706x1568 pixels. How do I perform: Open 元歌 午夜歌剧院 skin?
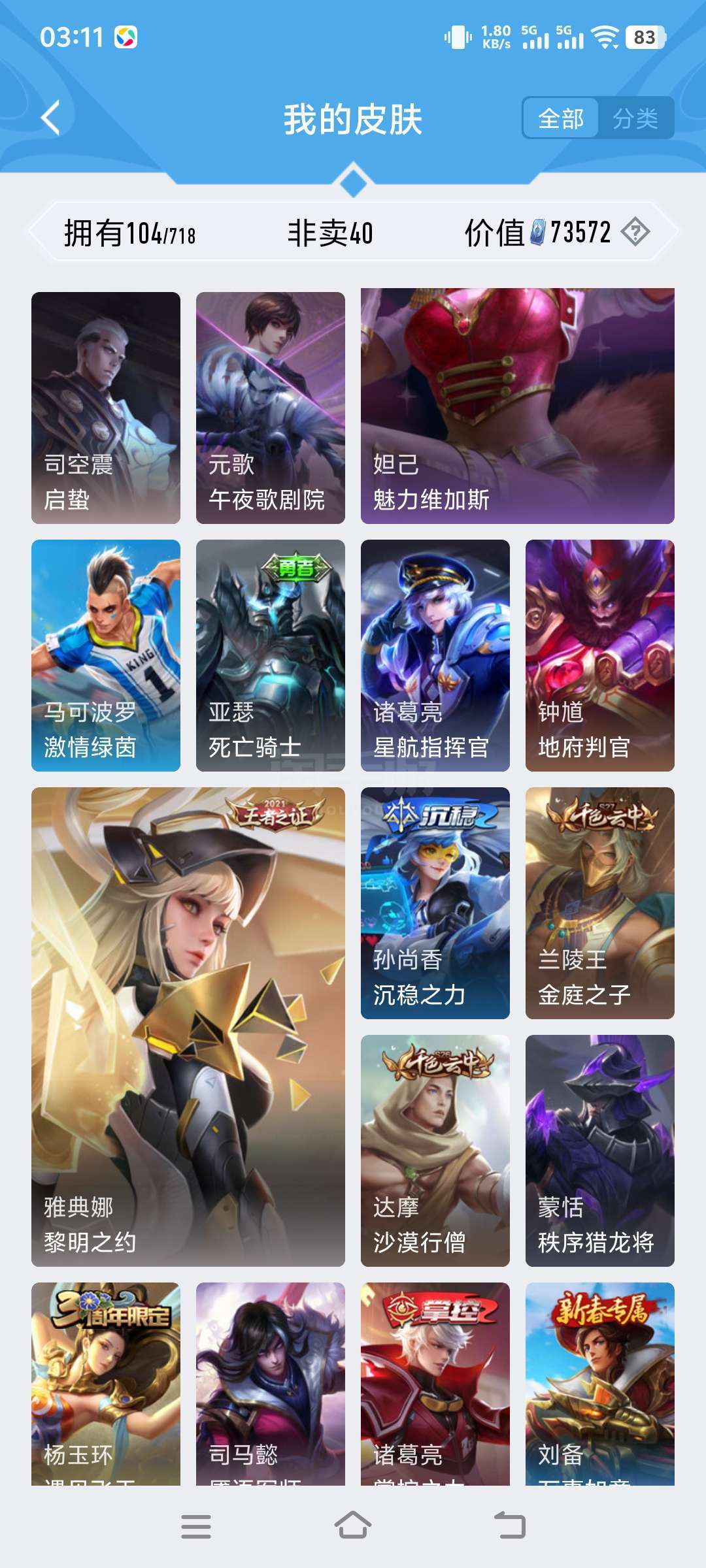click(x=271, y=408)
